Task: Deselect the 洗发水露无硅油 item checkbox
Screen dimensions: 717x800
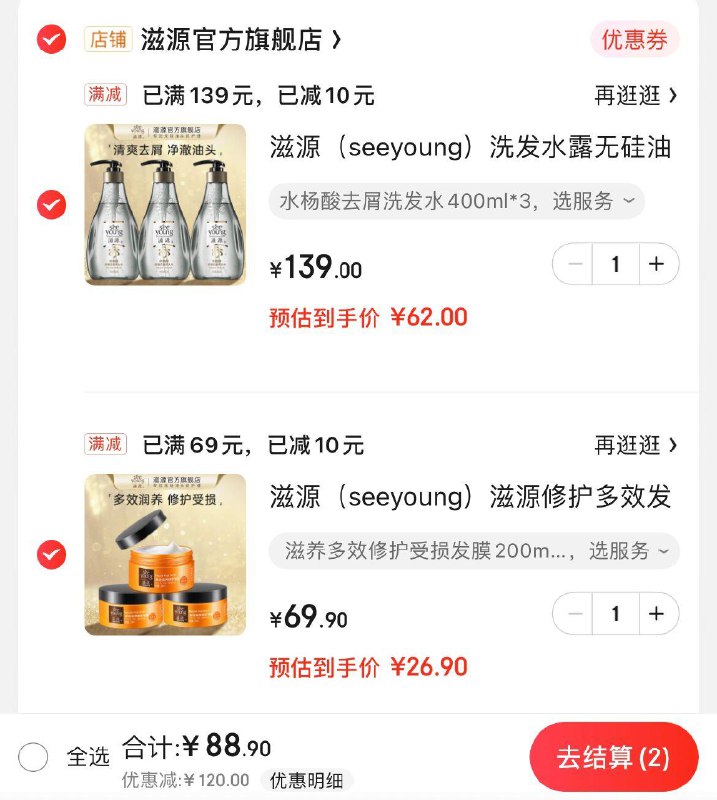Action: (51, 205)
